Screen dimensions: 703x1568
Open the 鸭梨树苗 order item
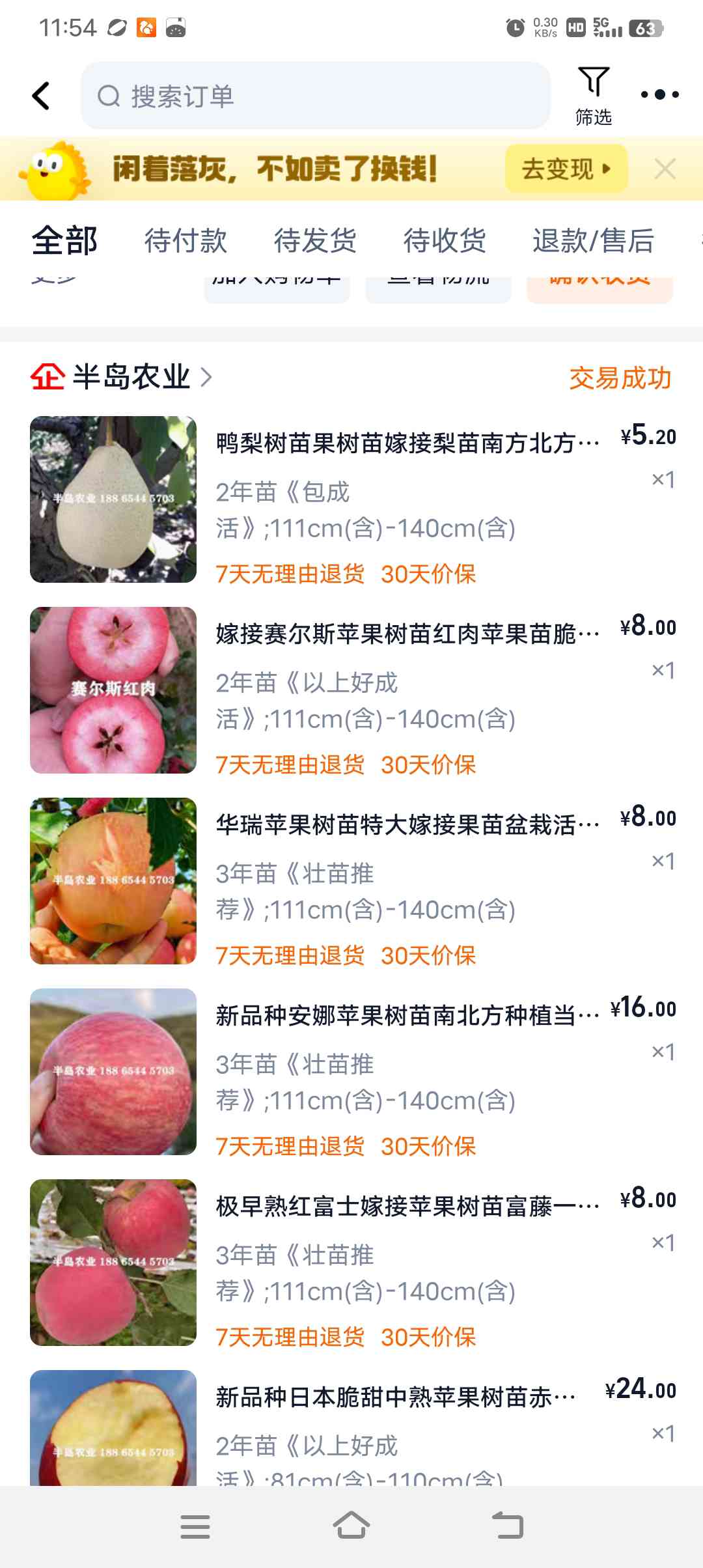(351, 499)
